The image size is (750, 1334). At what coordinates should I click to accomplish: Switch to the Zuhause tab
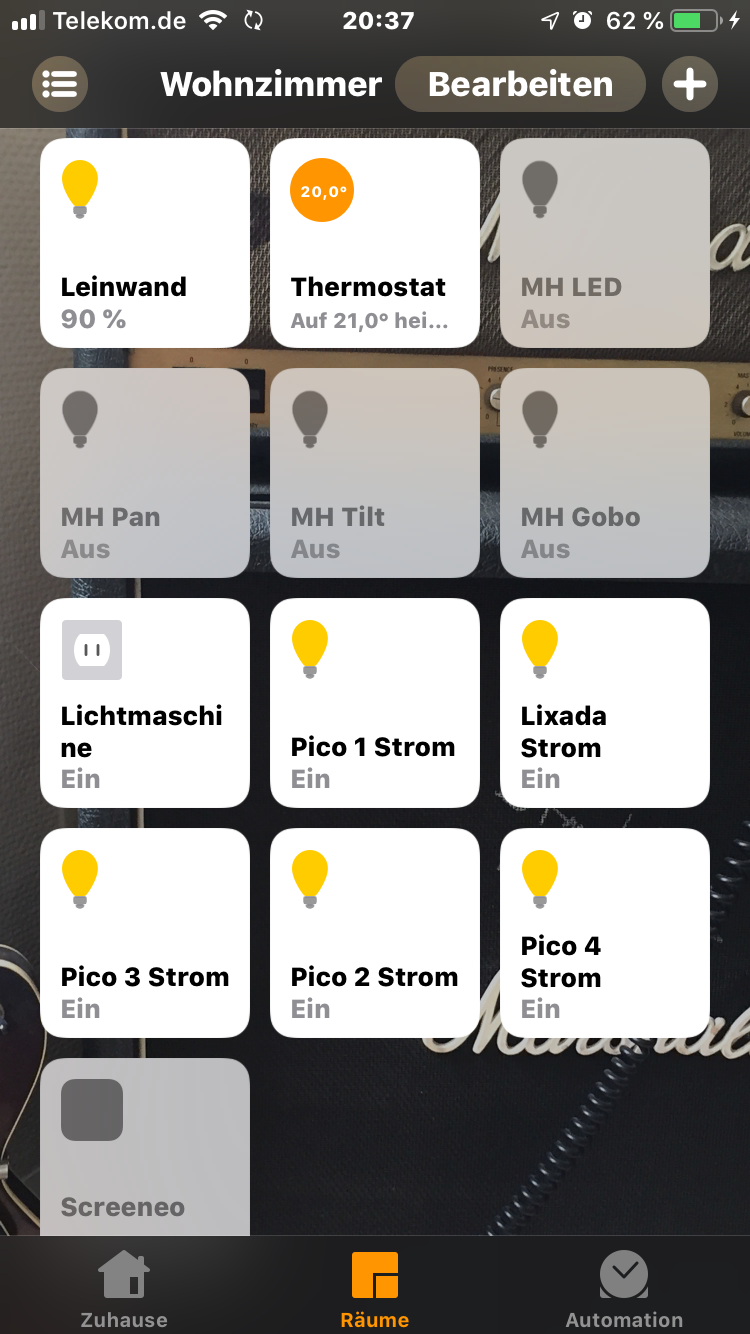pyautogui.click(x=124, y=1289)
